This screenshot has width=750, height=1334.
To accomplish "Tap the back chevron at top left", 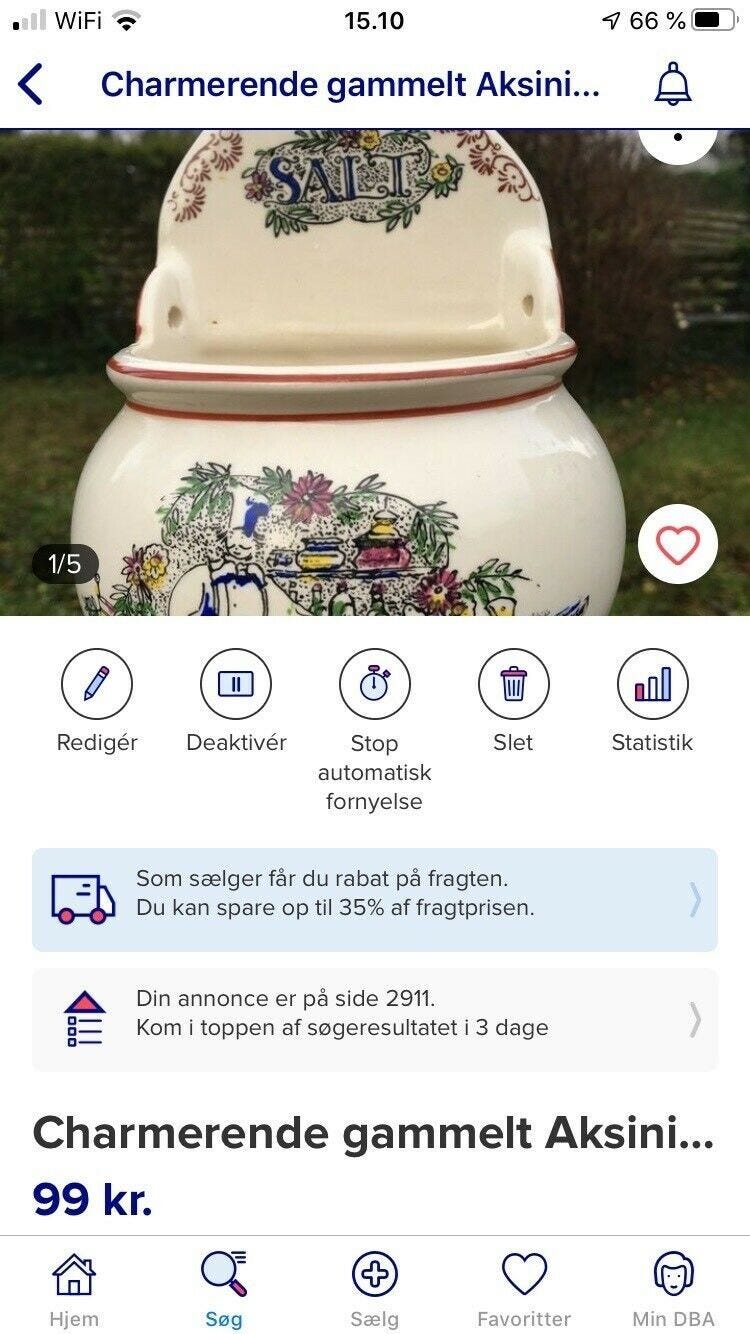I will [32, 85].
